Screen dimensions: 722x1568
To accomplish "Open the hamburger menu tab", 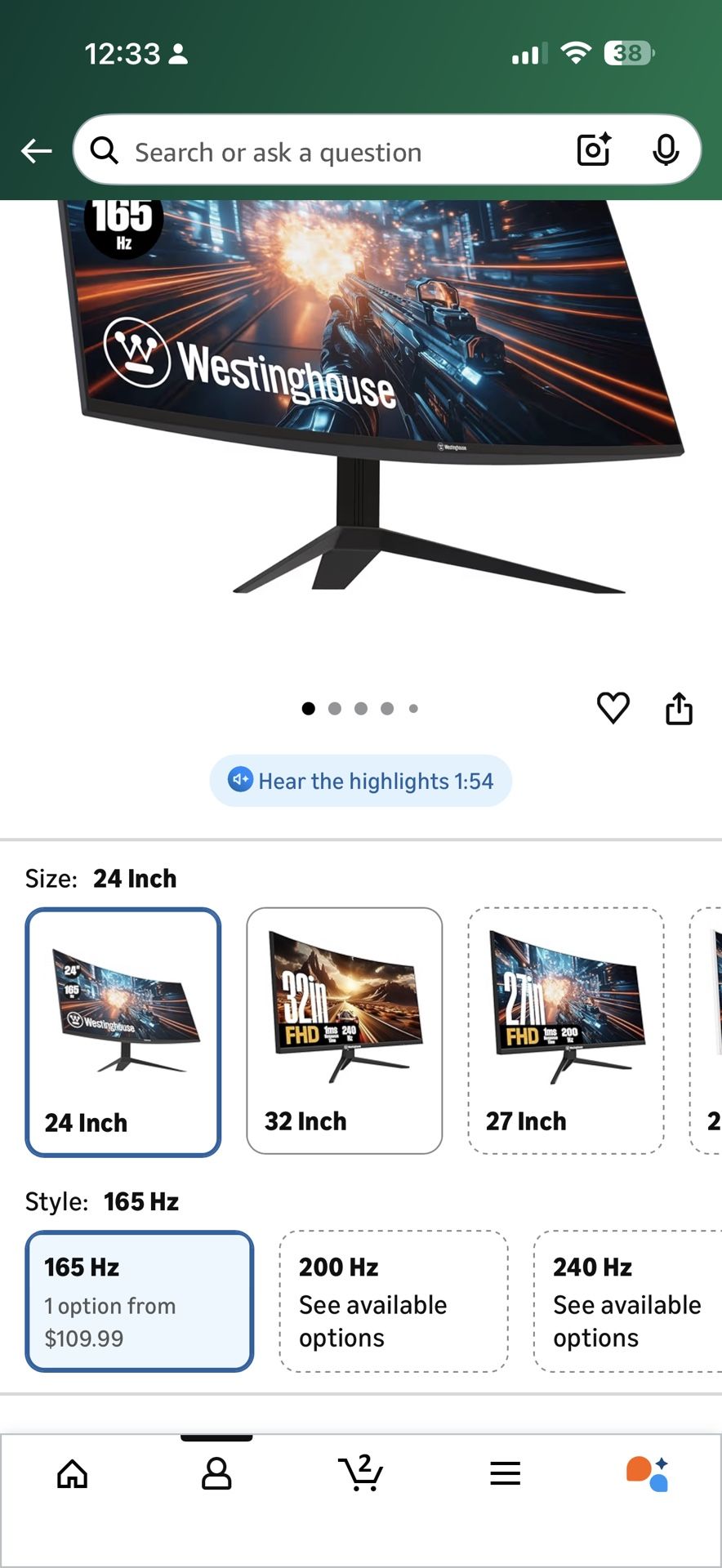I will (x=506, y=1473).
